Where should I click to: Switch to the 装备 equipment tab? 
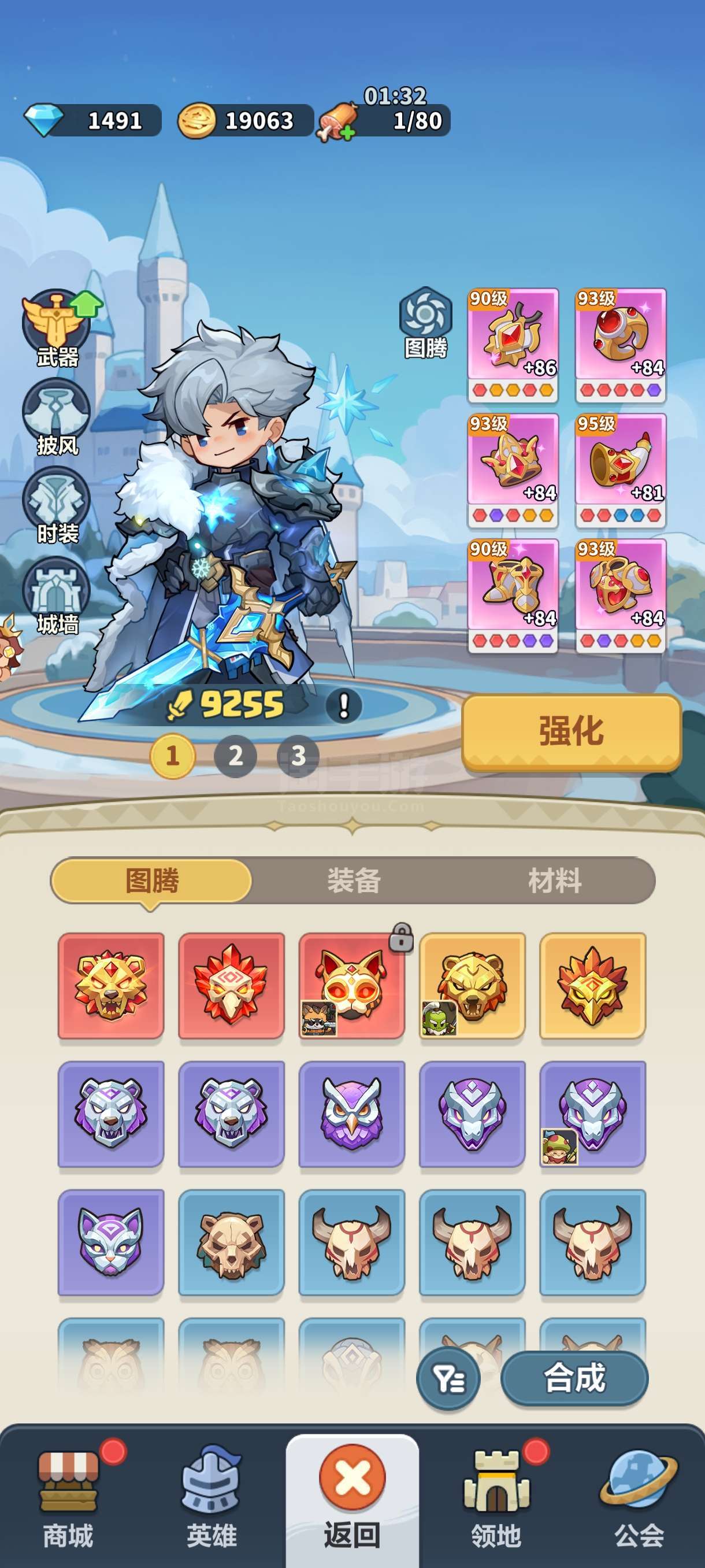[x=354, y=880]
